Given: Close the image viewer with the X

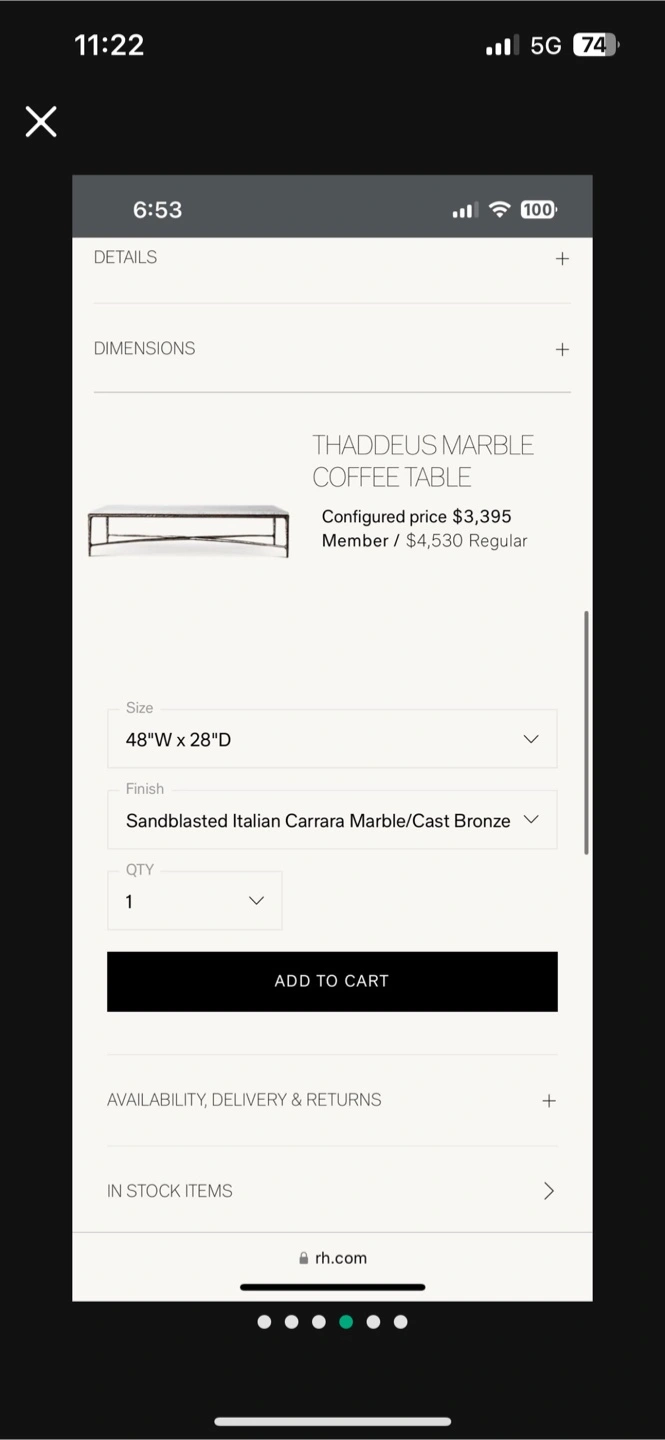Looking at the screenshot, I should coord(41,122).
